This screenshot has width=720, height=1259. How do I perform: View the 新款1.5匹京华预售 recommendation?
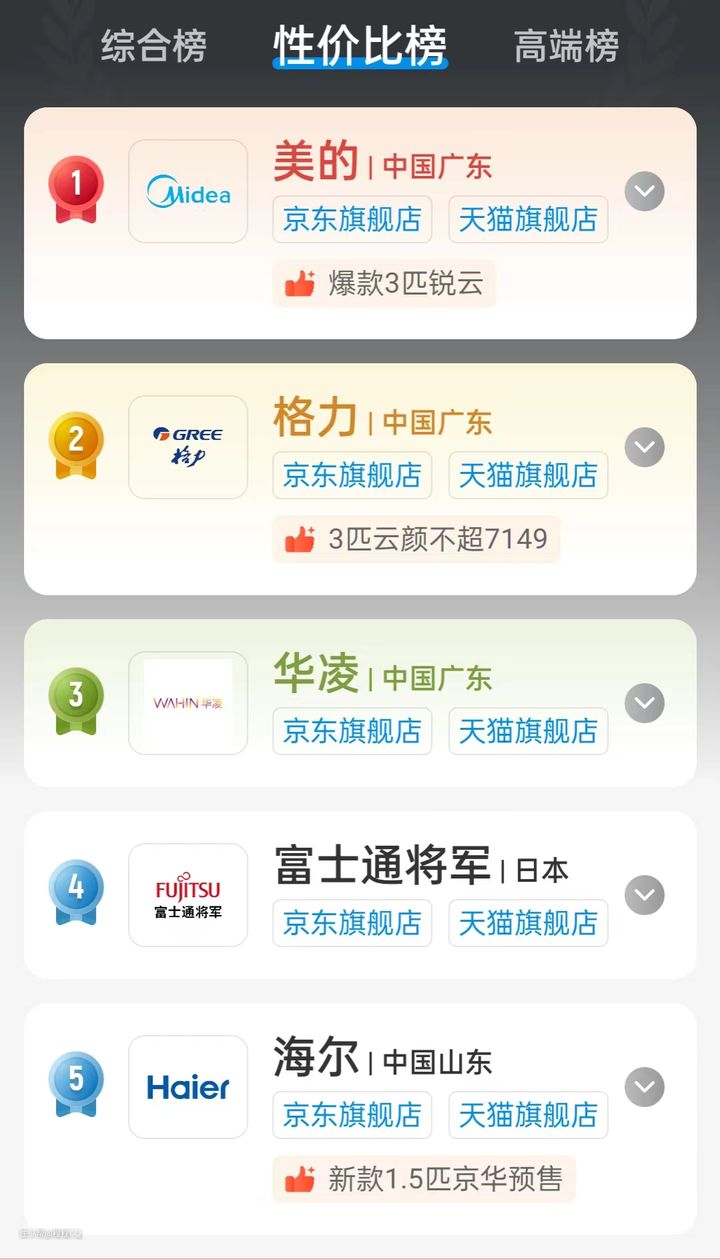424,1179
